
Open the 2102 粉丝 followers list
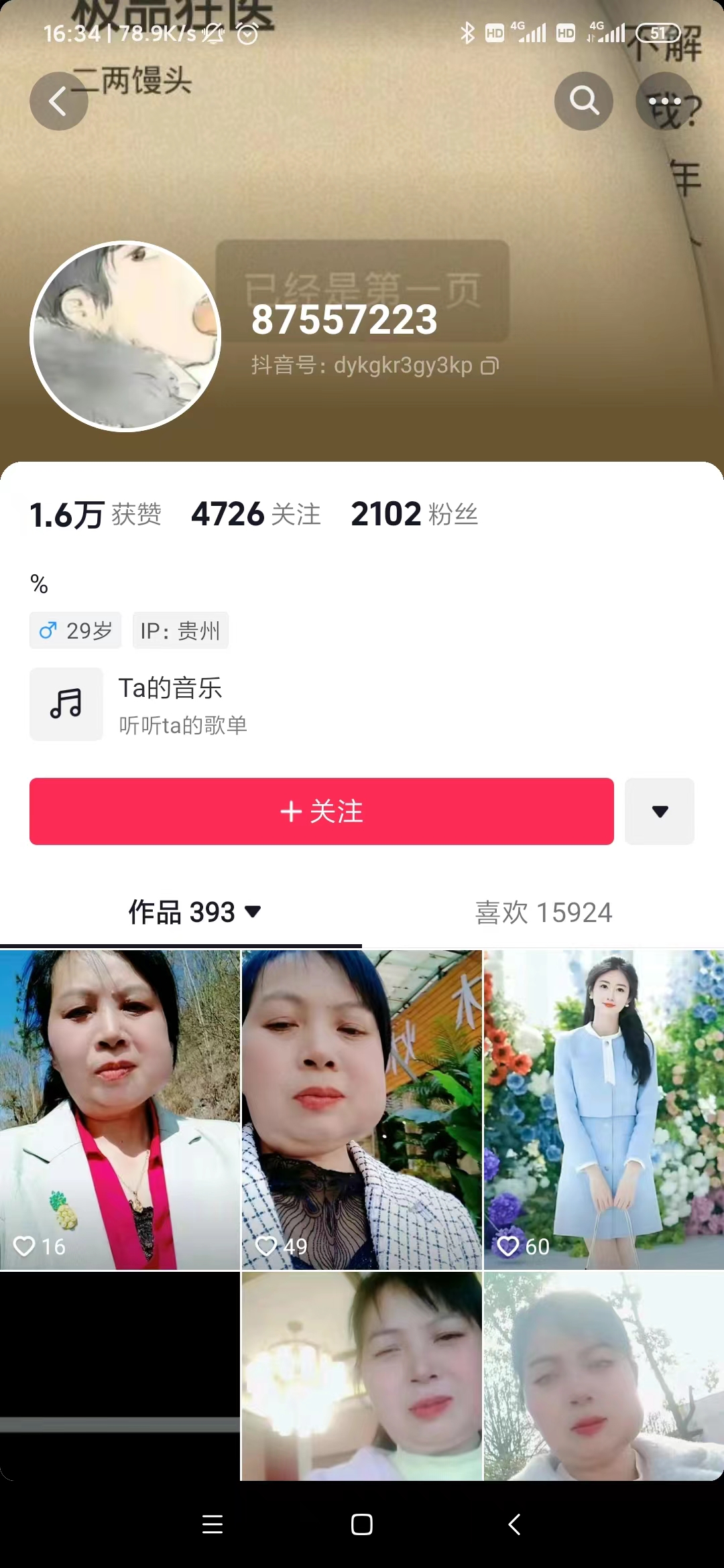(x=414, y=515)
